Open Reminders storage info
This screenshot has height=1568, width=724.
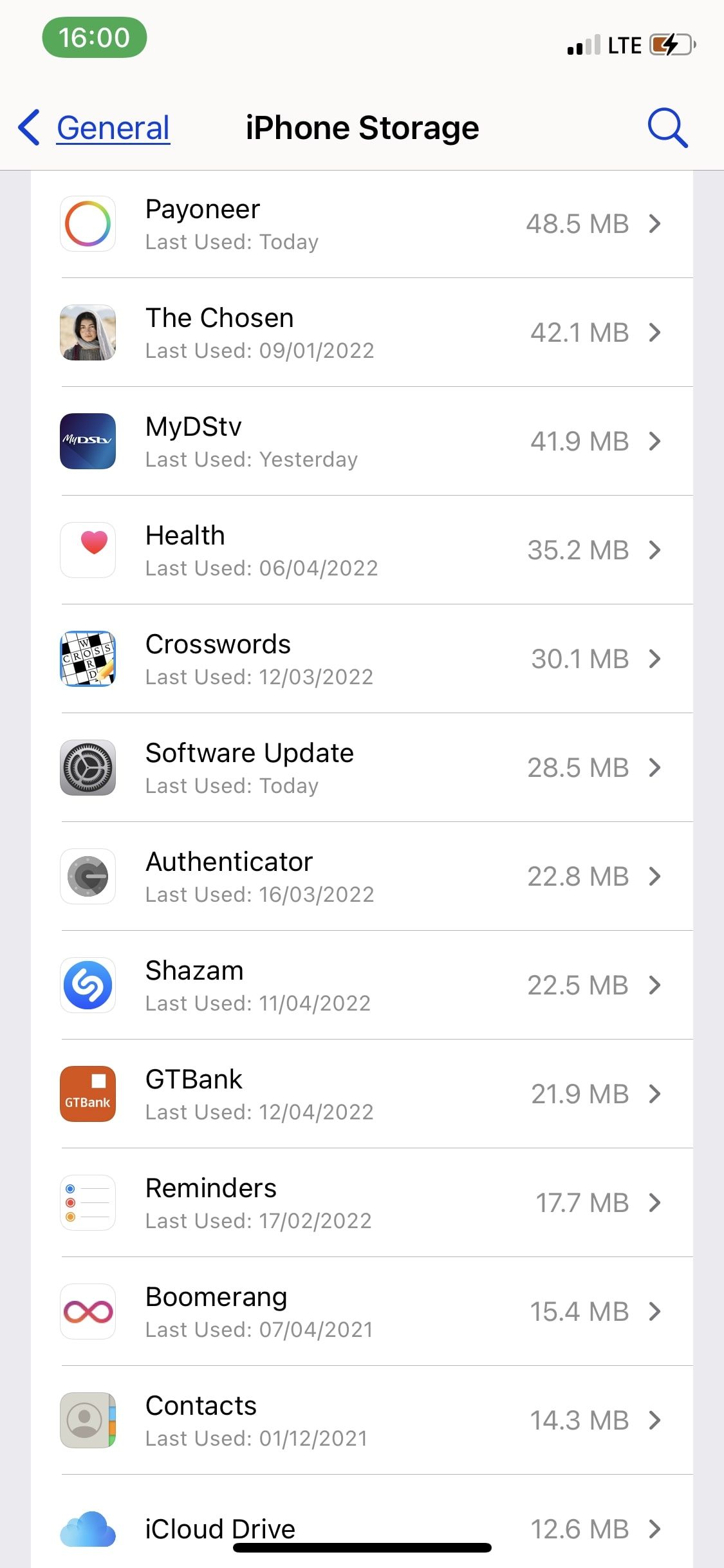(x=361, y=1203)
